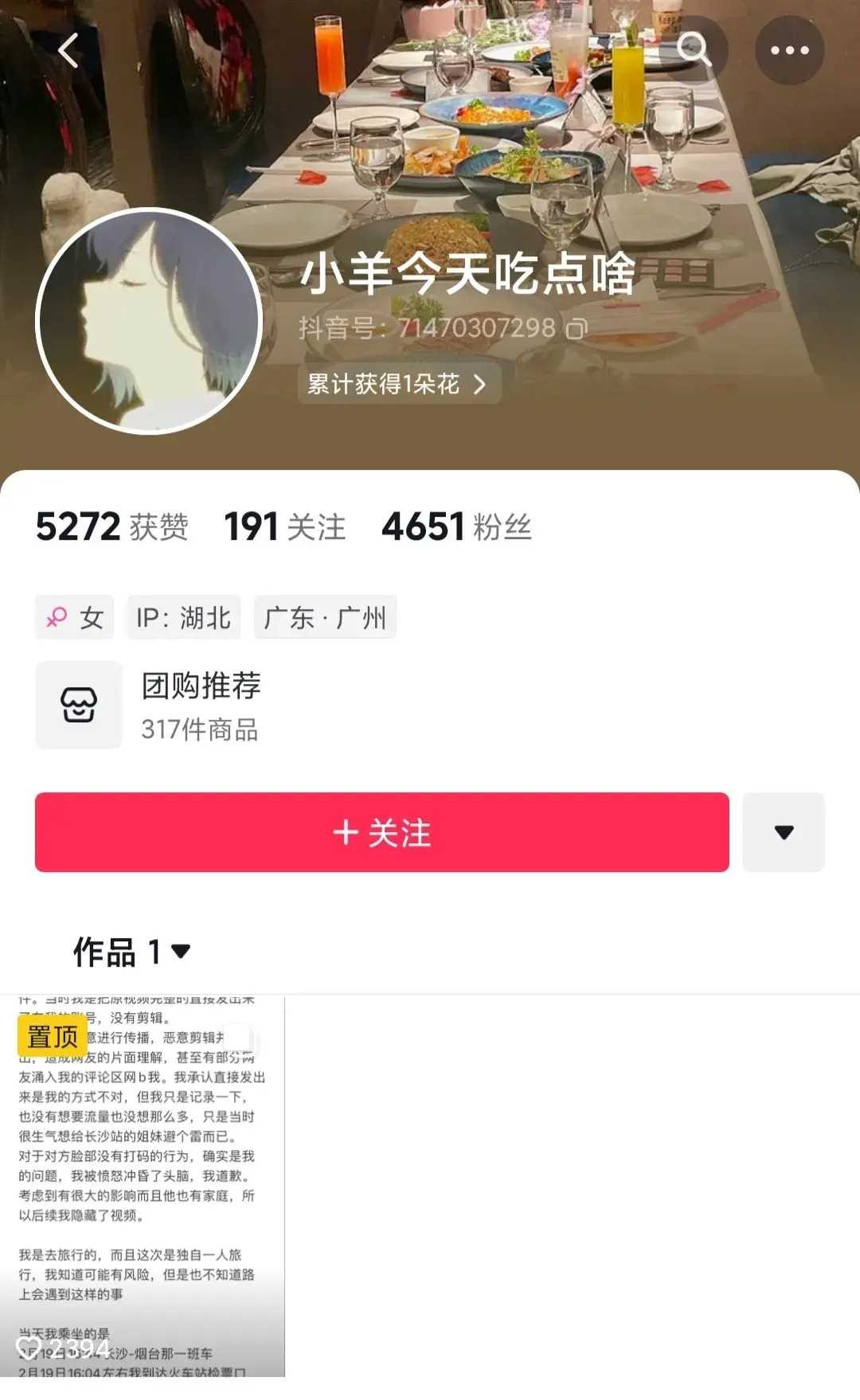Viewport: 860px width, 1400px height.
Task: Copy the Douyin ID number
Action: 577,328
